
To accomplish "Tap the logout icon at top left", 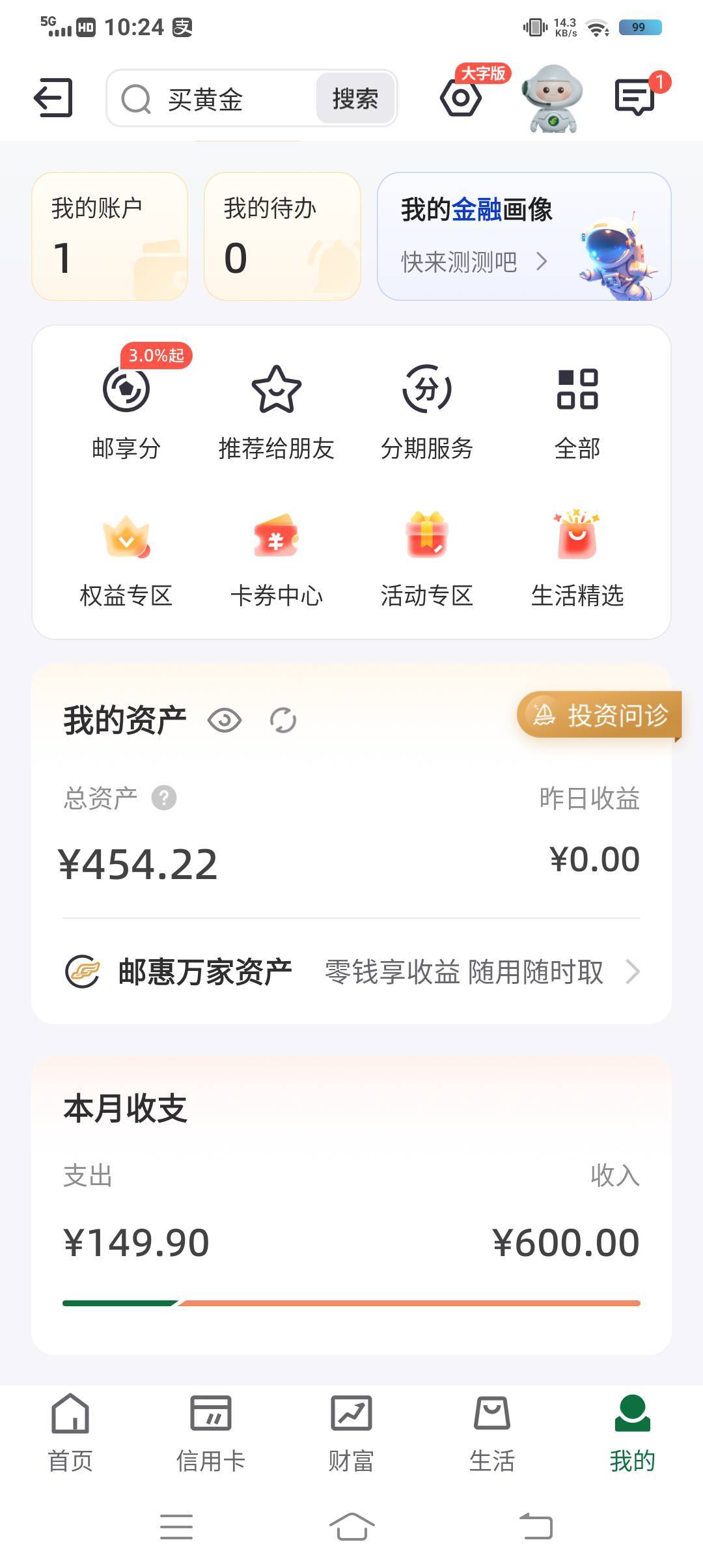I will coord(53,98).
